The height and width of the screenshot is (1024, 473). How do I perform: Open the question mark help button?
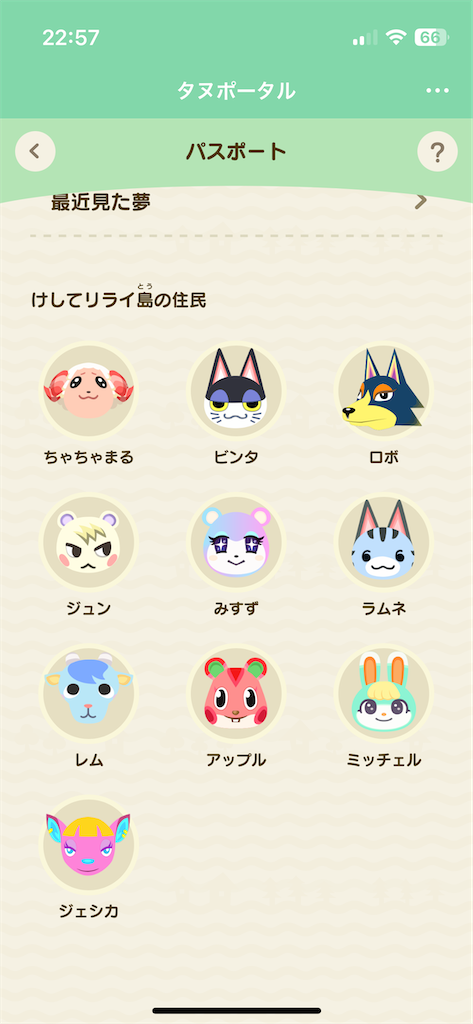point(437,152)
